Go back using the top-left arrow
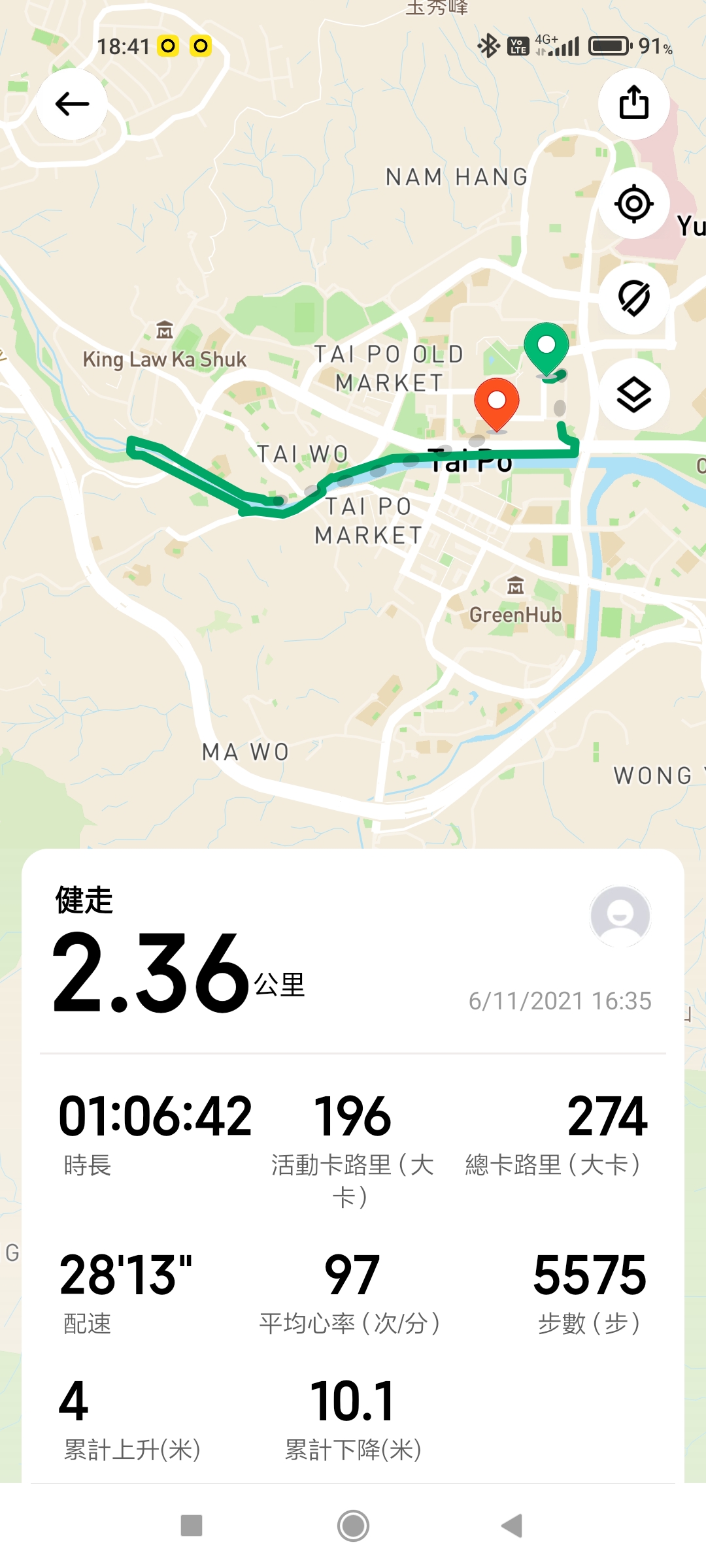Image resolution: width=706 pixels, height=1568 pixels. click(72, 104)
